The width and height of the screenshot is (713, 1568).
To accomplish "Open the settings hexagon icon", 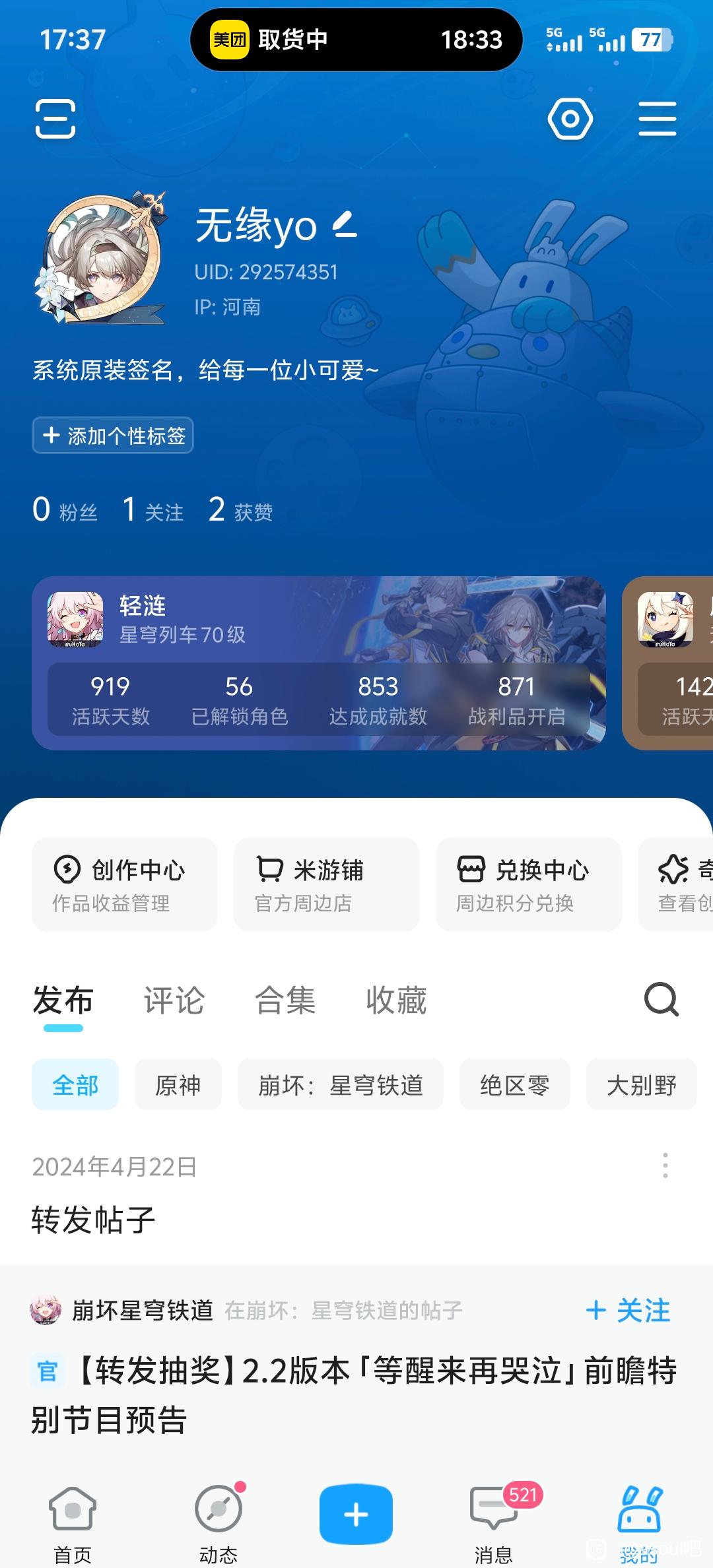I will (570, 119).
